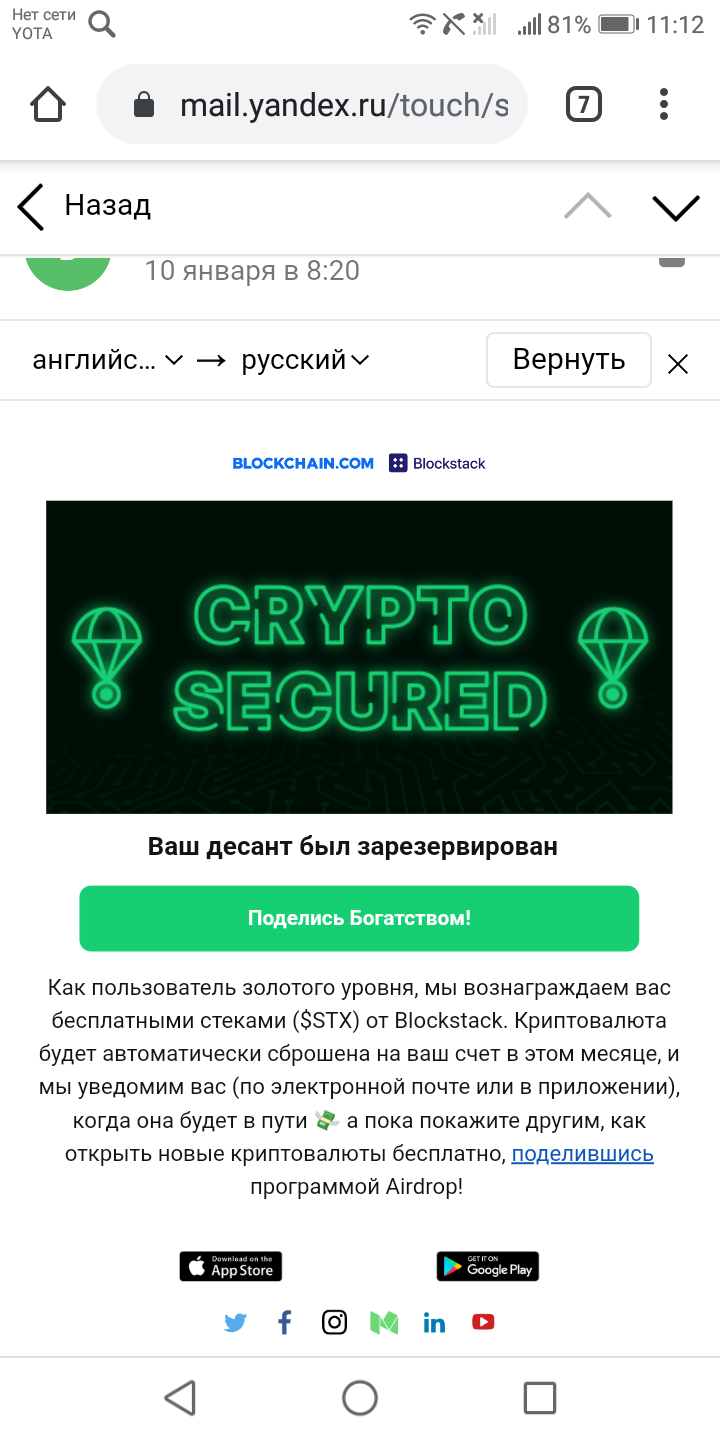Tap the Поделись Богатством button

click(359, 918)
